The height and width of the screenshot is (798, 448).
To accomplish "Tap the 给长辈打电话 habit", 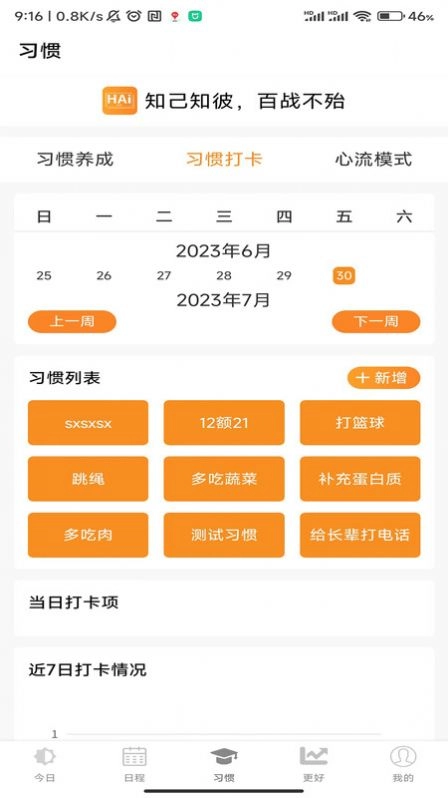I will coord(360,535).
